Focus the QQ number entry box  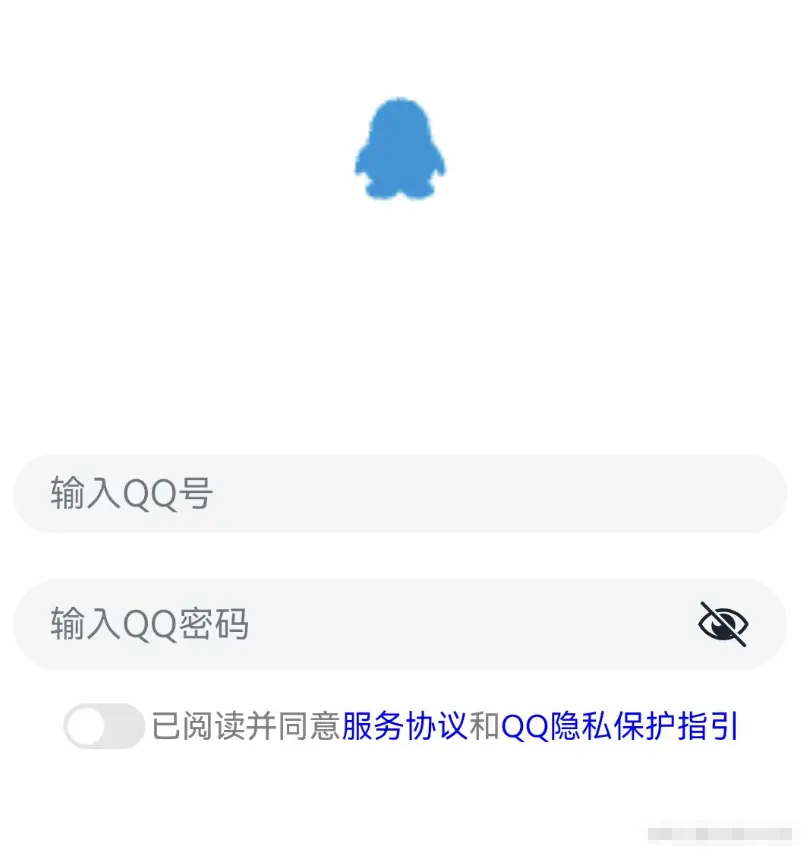(400, 493)
